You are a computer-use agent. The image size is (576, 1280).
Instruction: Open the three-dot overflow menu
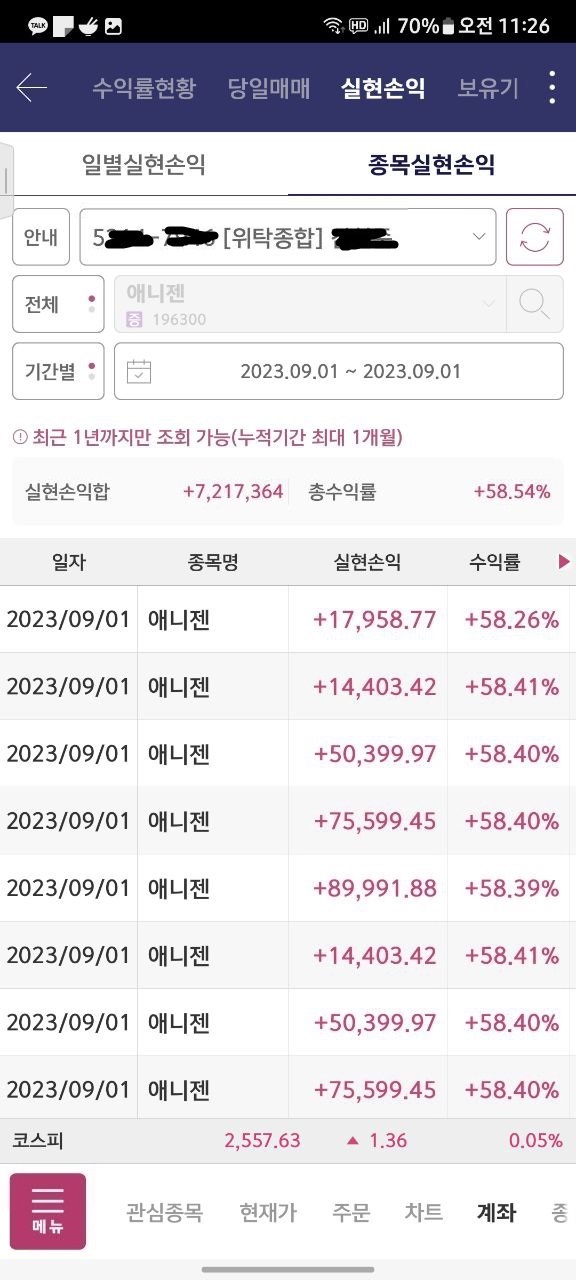552,88
